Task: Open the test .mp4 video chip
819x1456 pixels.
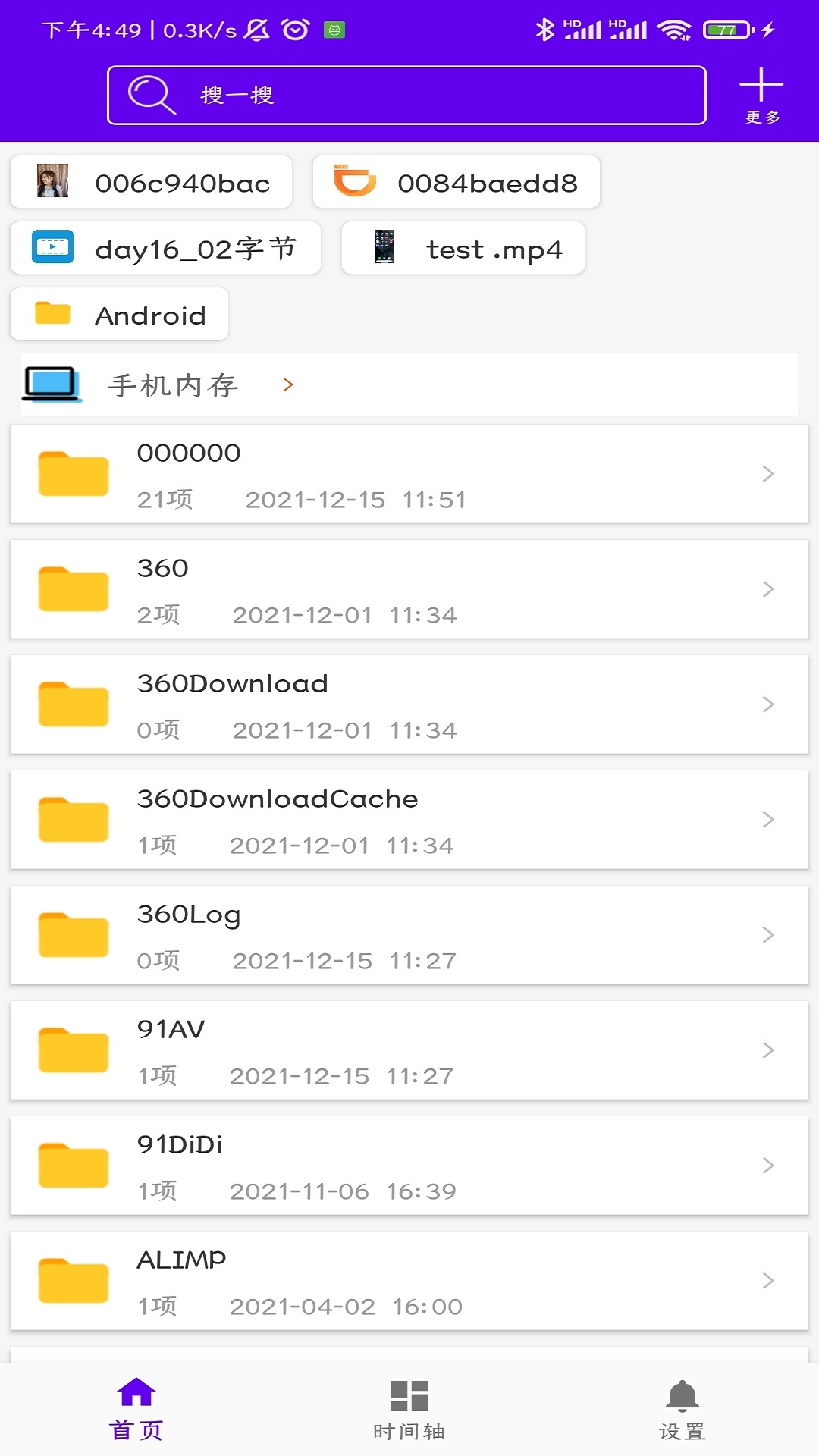Action: click(x=463, y=249)
